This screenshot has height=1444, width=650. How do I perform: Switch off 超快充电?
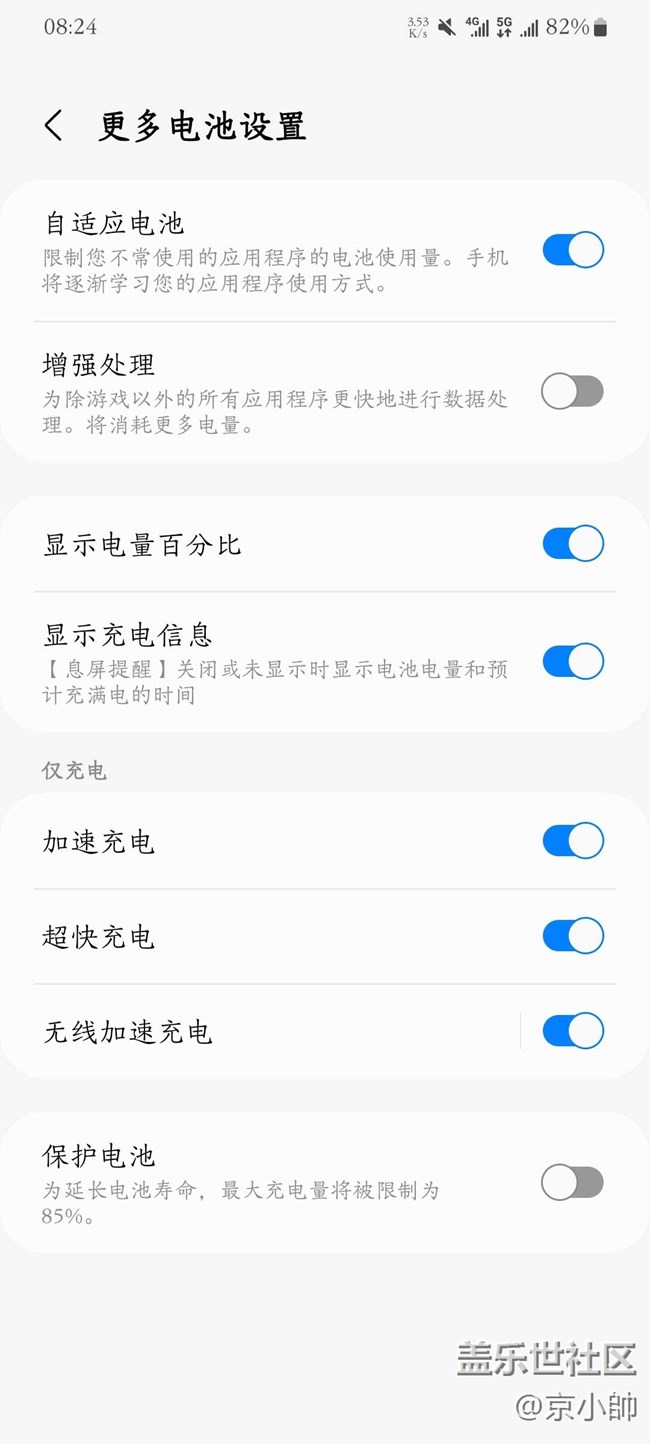click(x=573, y=936)
